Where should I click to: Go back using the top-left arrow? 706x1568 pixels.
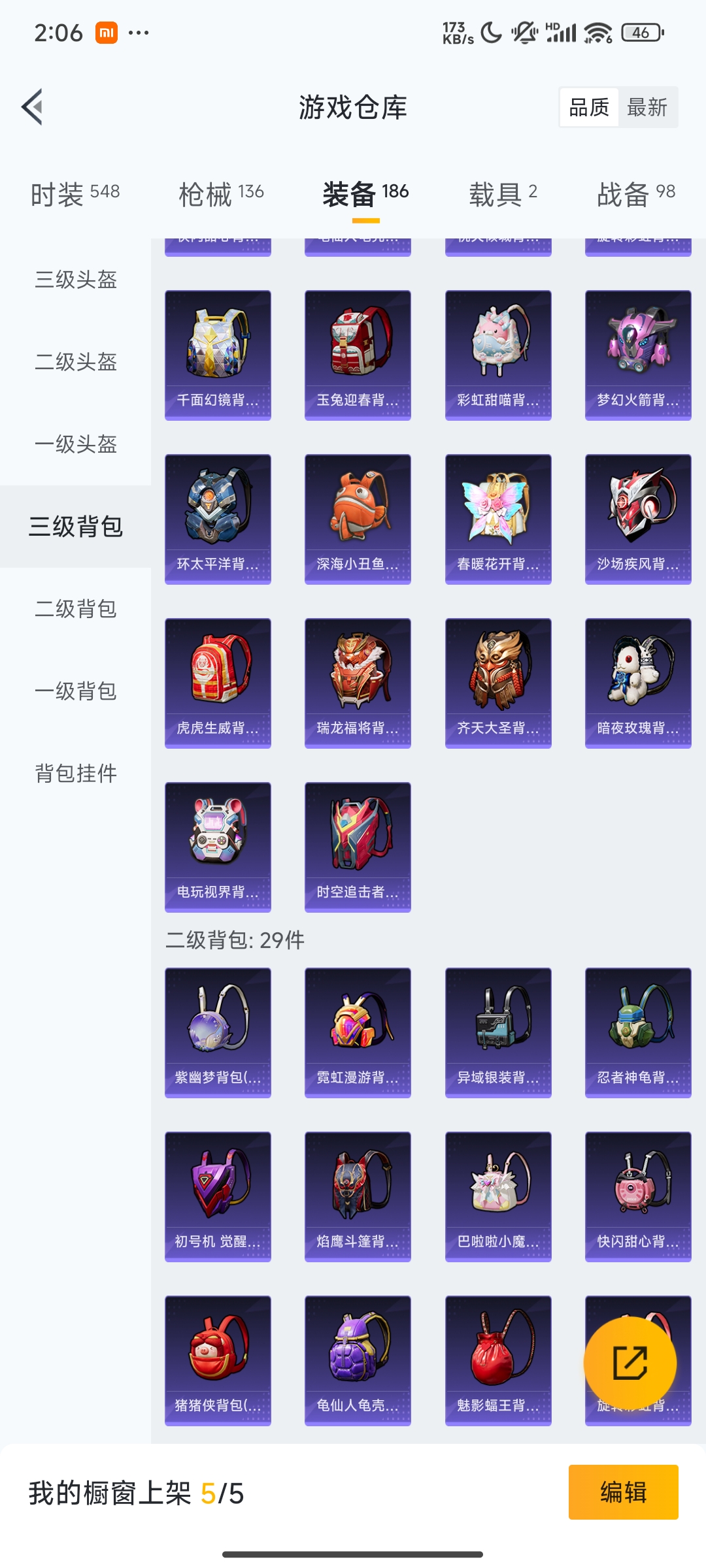(32, 106)
